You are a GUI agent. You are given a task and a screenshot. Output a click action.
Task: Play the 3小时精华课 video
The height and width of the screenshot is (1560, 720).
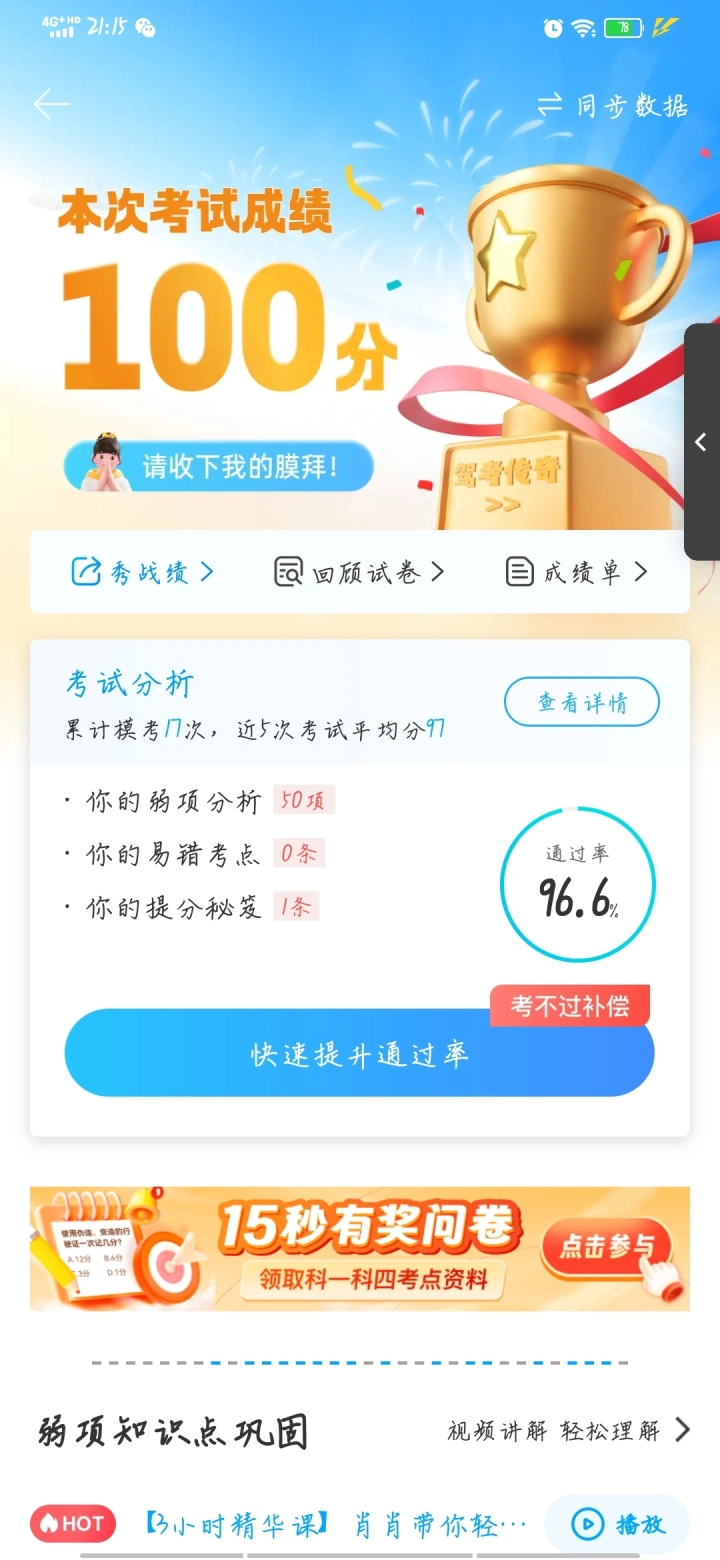coord(617,1523)
